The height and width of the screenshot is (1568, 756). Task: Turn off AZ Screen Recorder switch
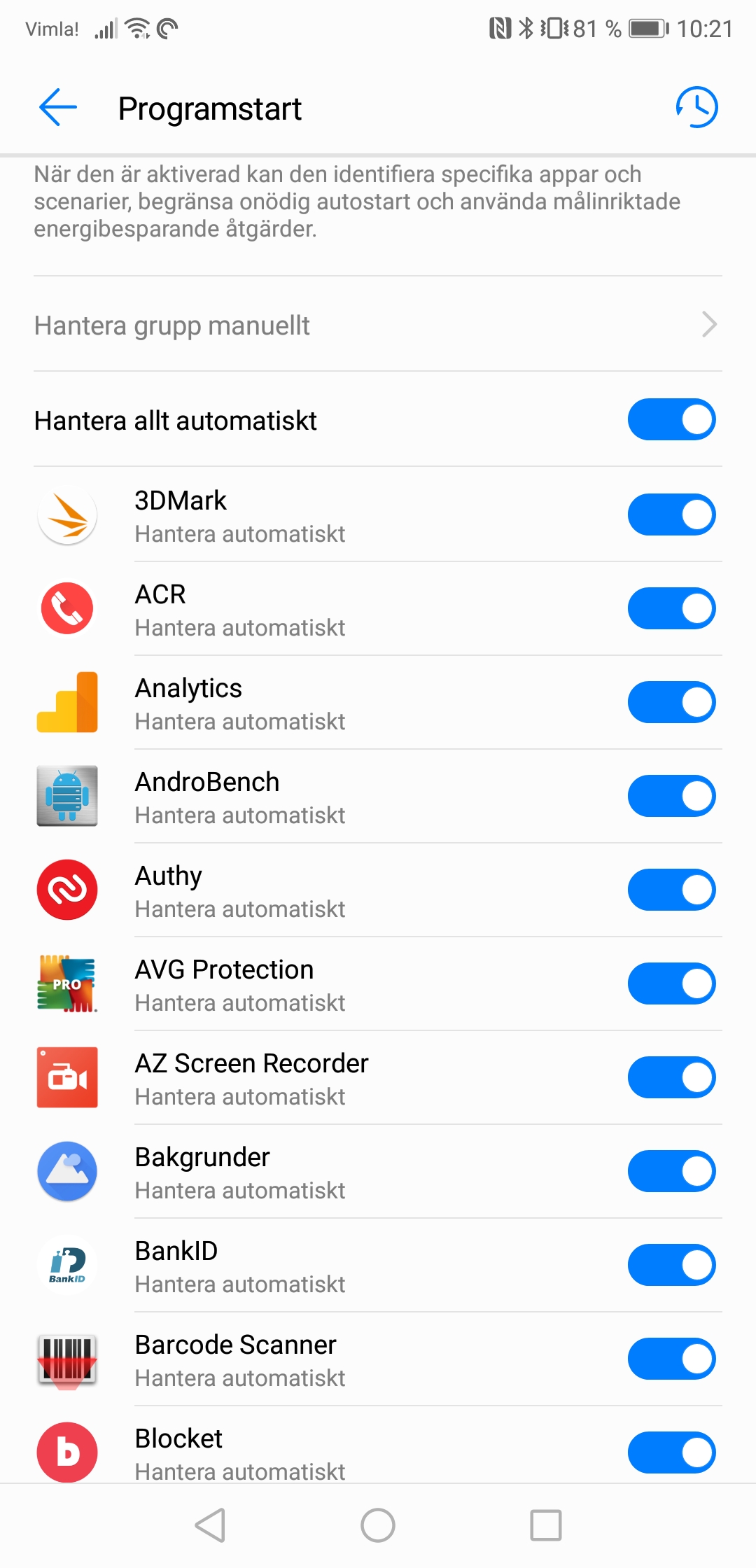(x=671, y=1078)
